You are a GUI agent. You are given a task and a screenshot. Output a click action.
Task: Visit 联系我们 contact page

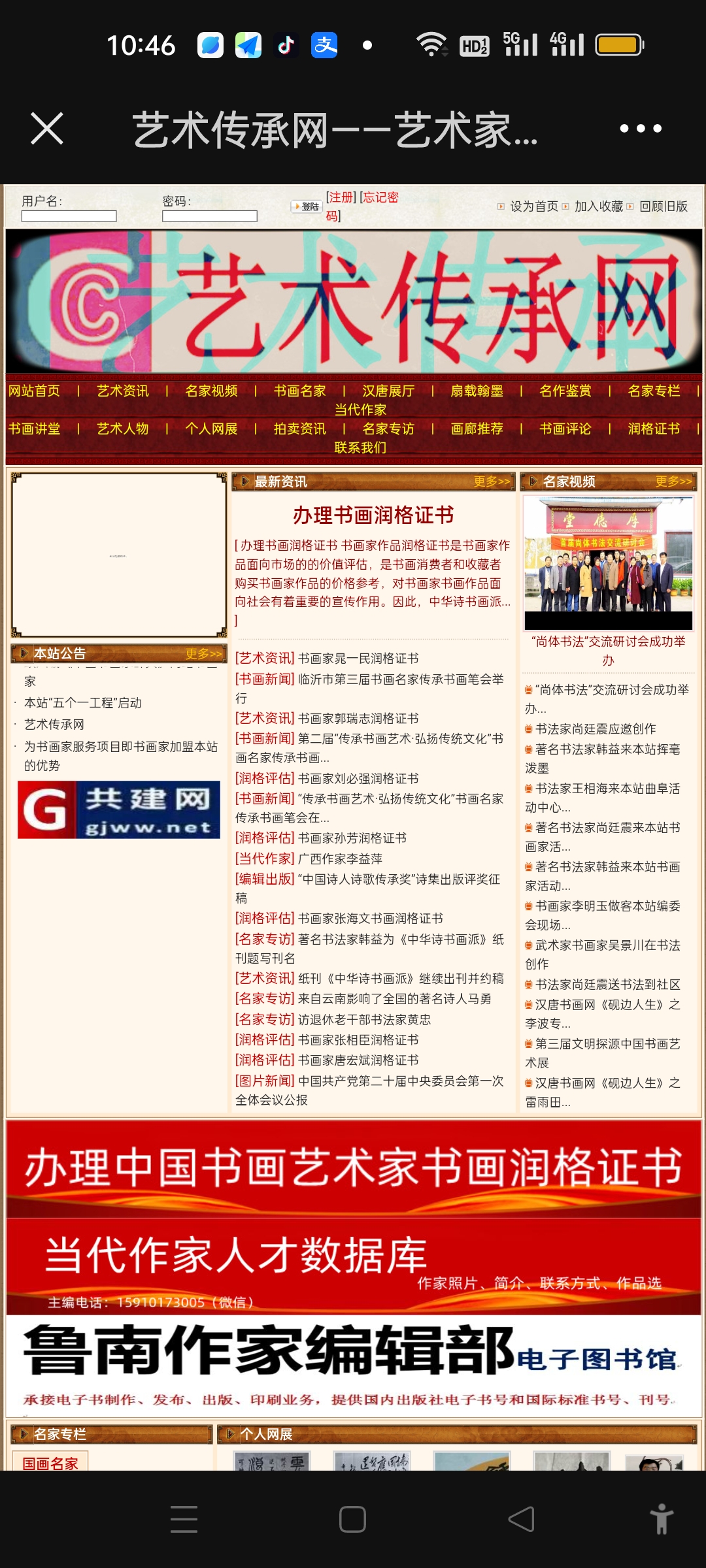click(x=360, y=448)
